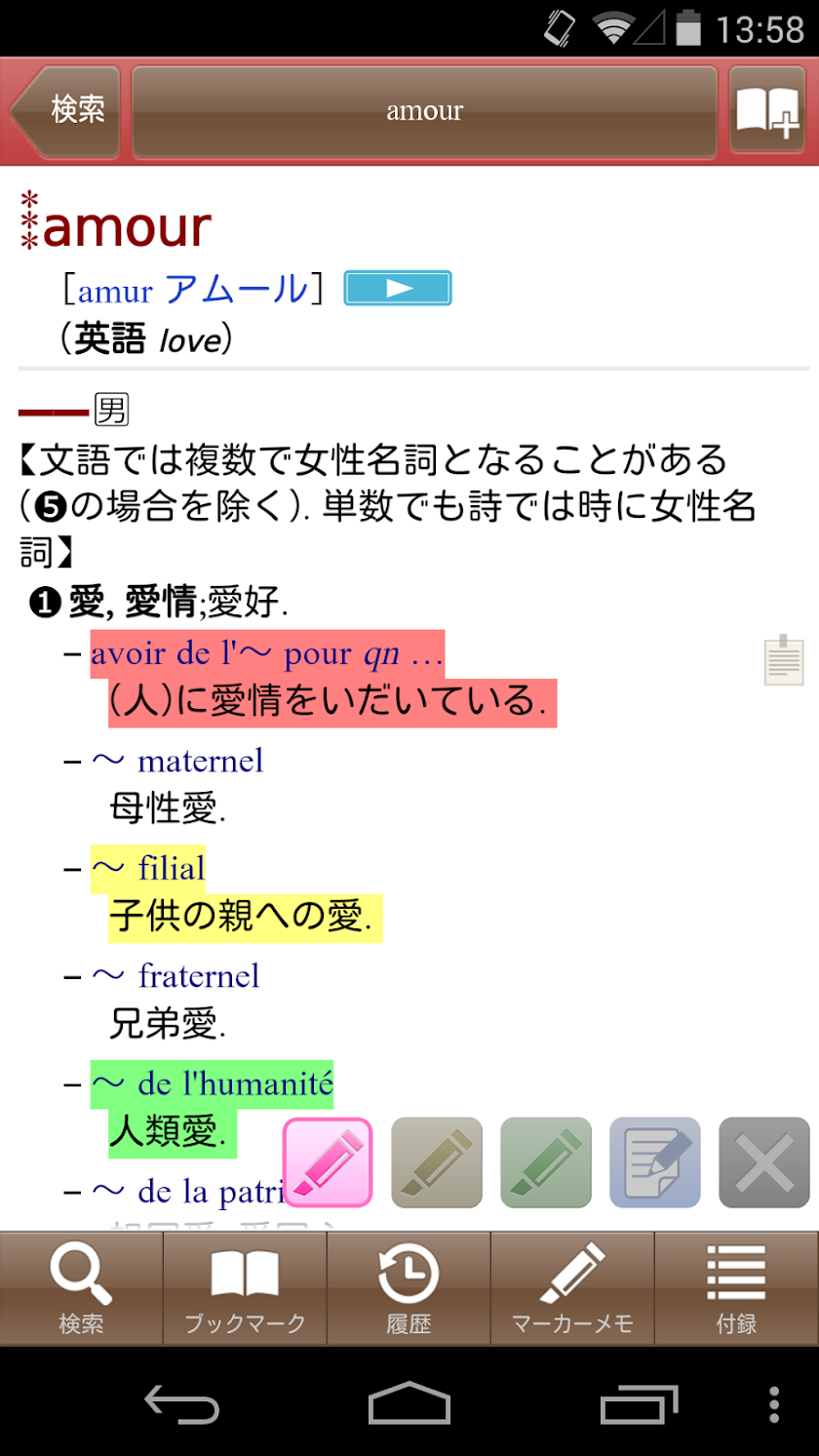Image resolution: width=819 pixels, height=1456 pixels.
Task: Open the memo note tool
Action: click(655, 1162)
